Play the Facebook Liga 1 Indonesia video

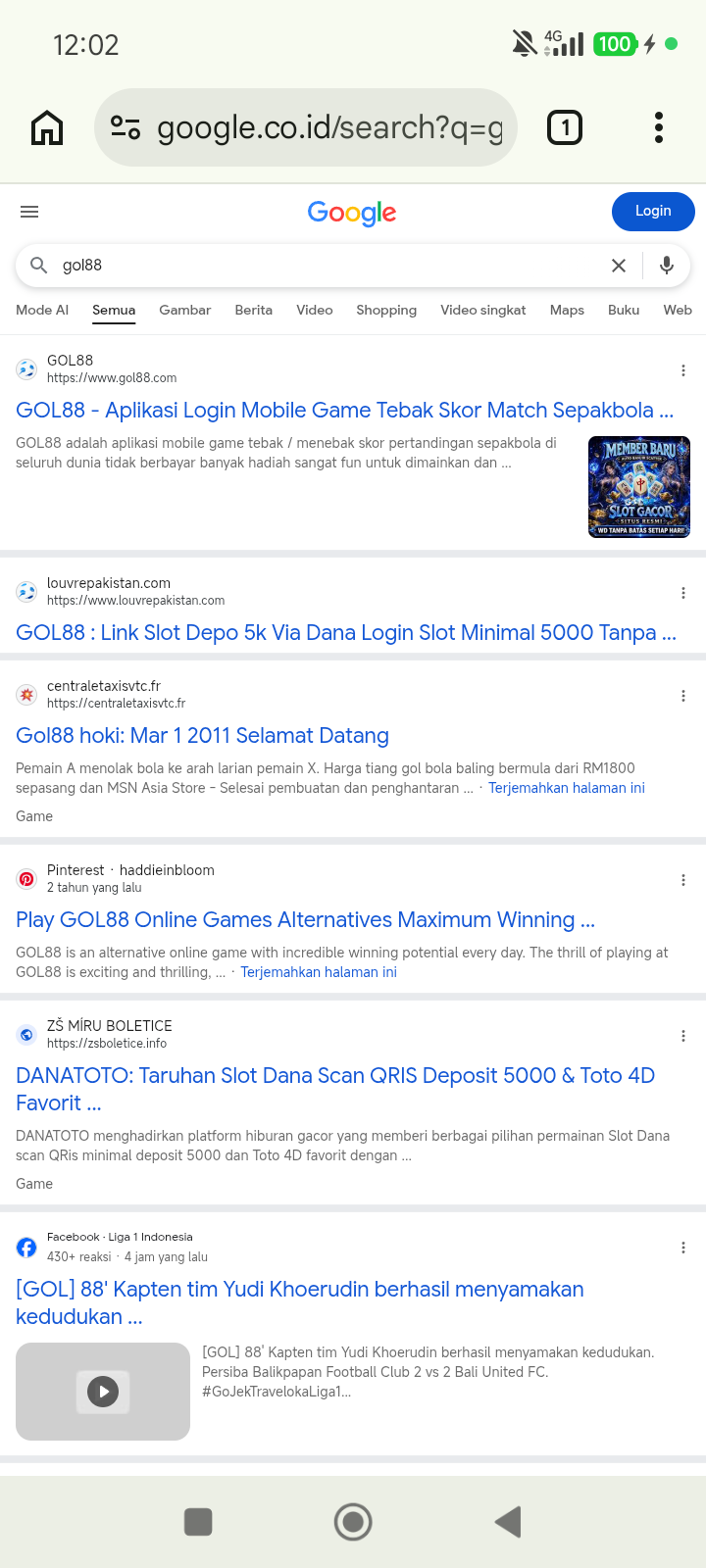coord(103,1392)
